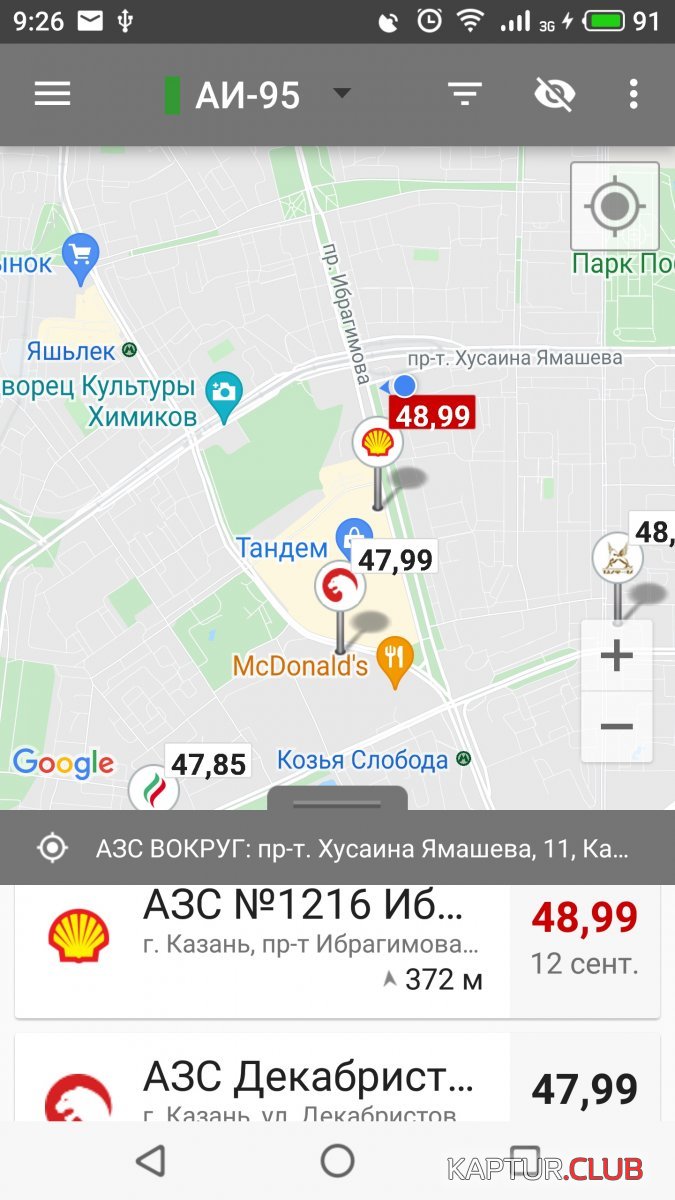The image size is (675, 1200).
Task: Open the three-dot overflow menu
Action: pyautogui.click(x=633, y=94)
